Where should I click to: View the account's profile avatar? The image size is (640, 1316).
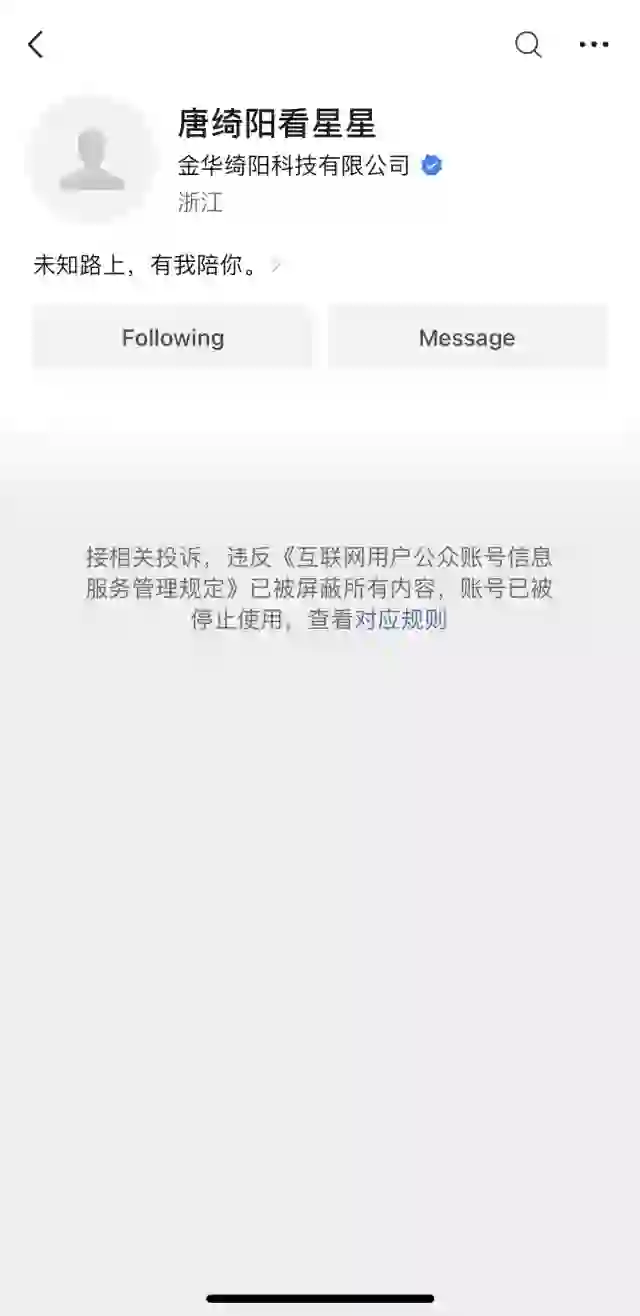(x=92, y=160)
